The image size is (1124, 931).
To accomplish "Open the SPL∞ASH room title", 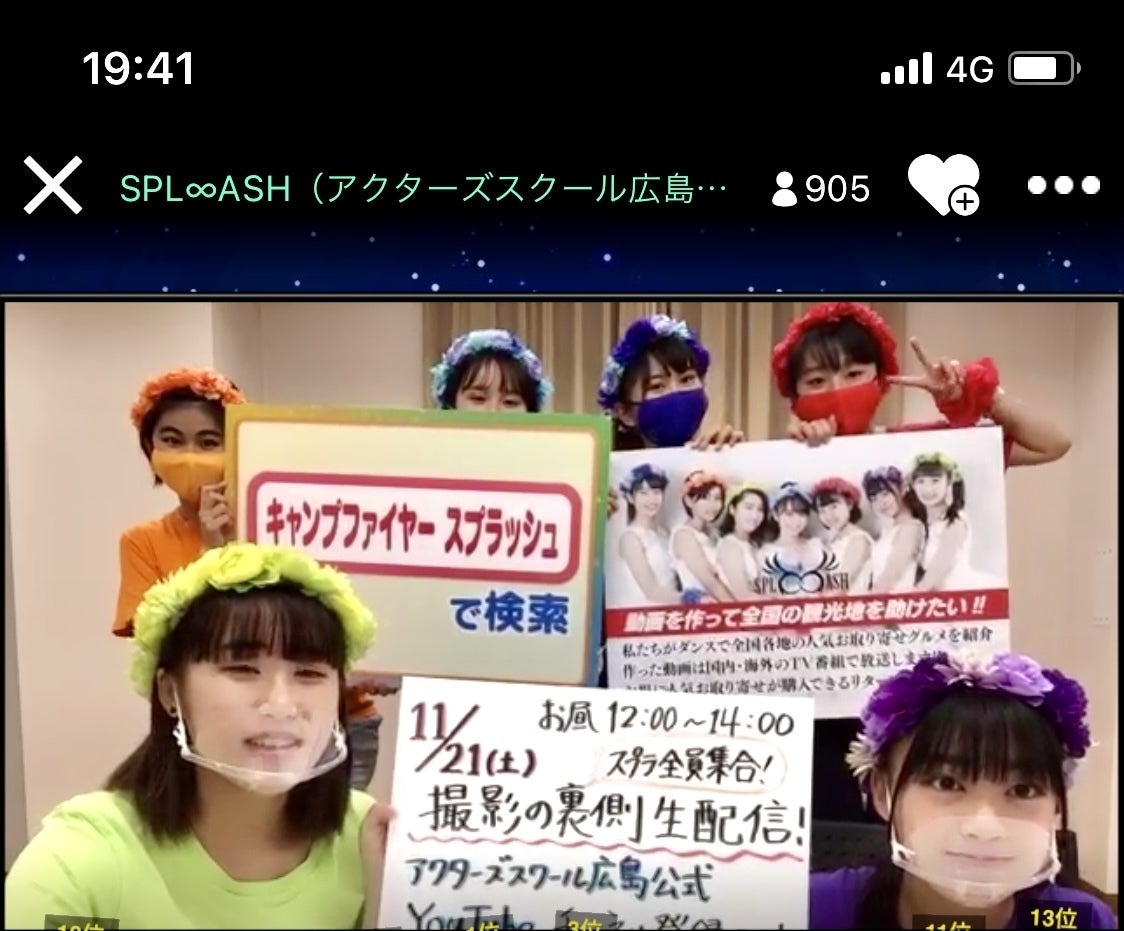I will click(423, 188).
